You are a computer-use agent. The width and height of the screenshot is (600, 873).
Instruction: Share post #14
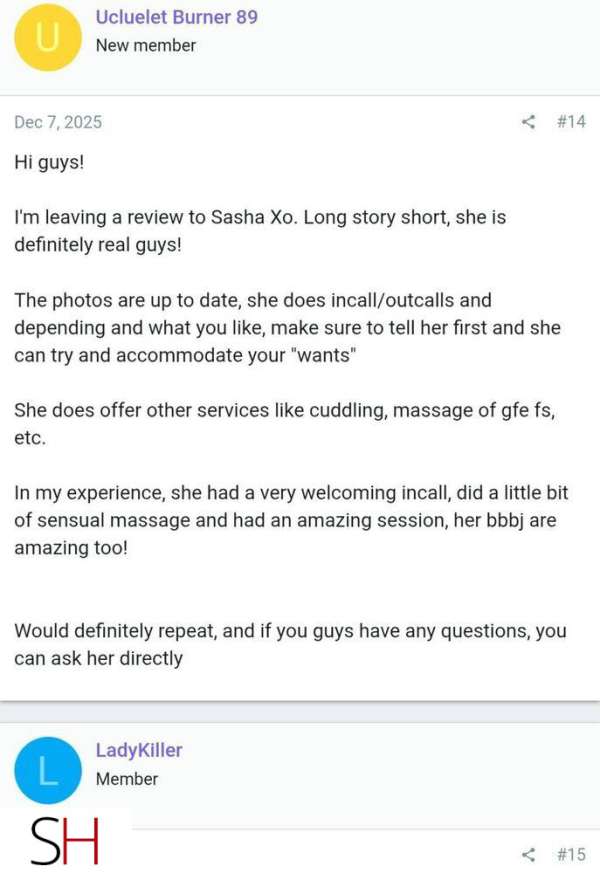pos(529,122)
